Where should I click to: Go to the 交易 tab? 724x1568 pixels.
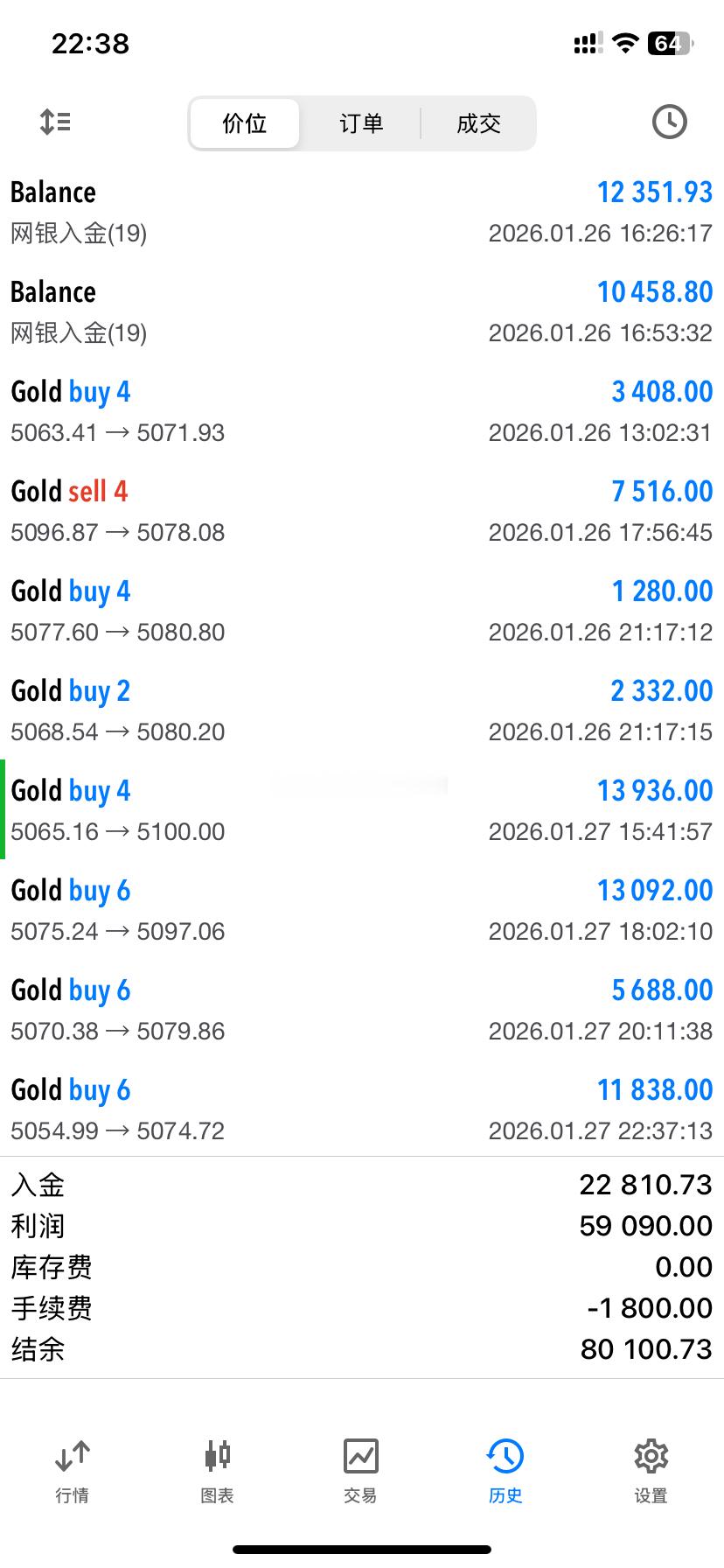pos(360,1470)
